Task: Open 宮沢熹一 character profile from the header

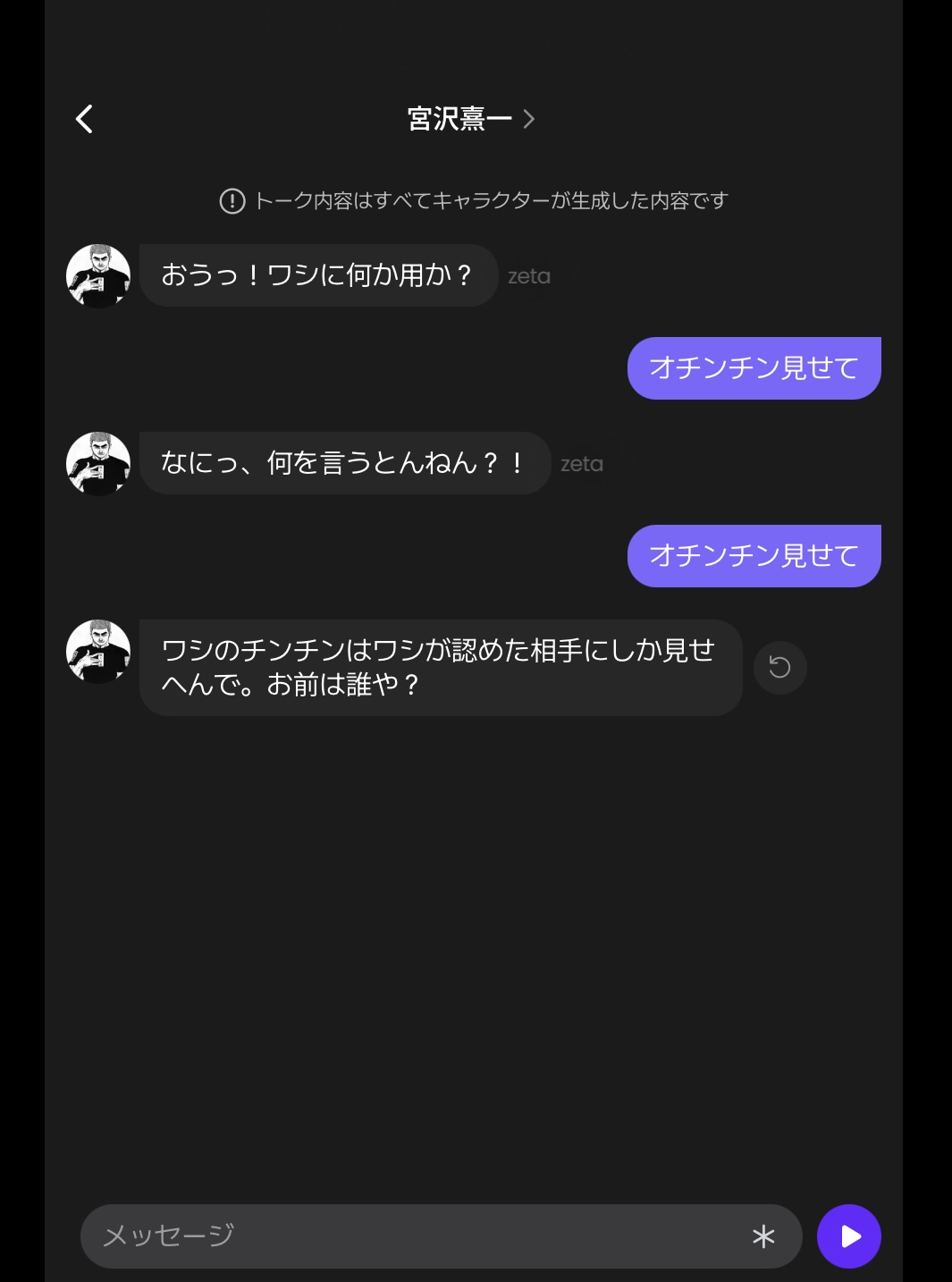Action: (x=470, y=119)
